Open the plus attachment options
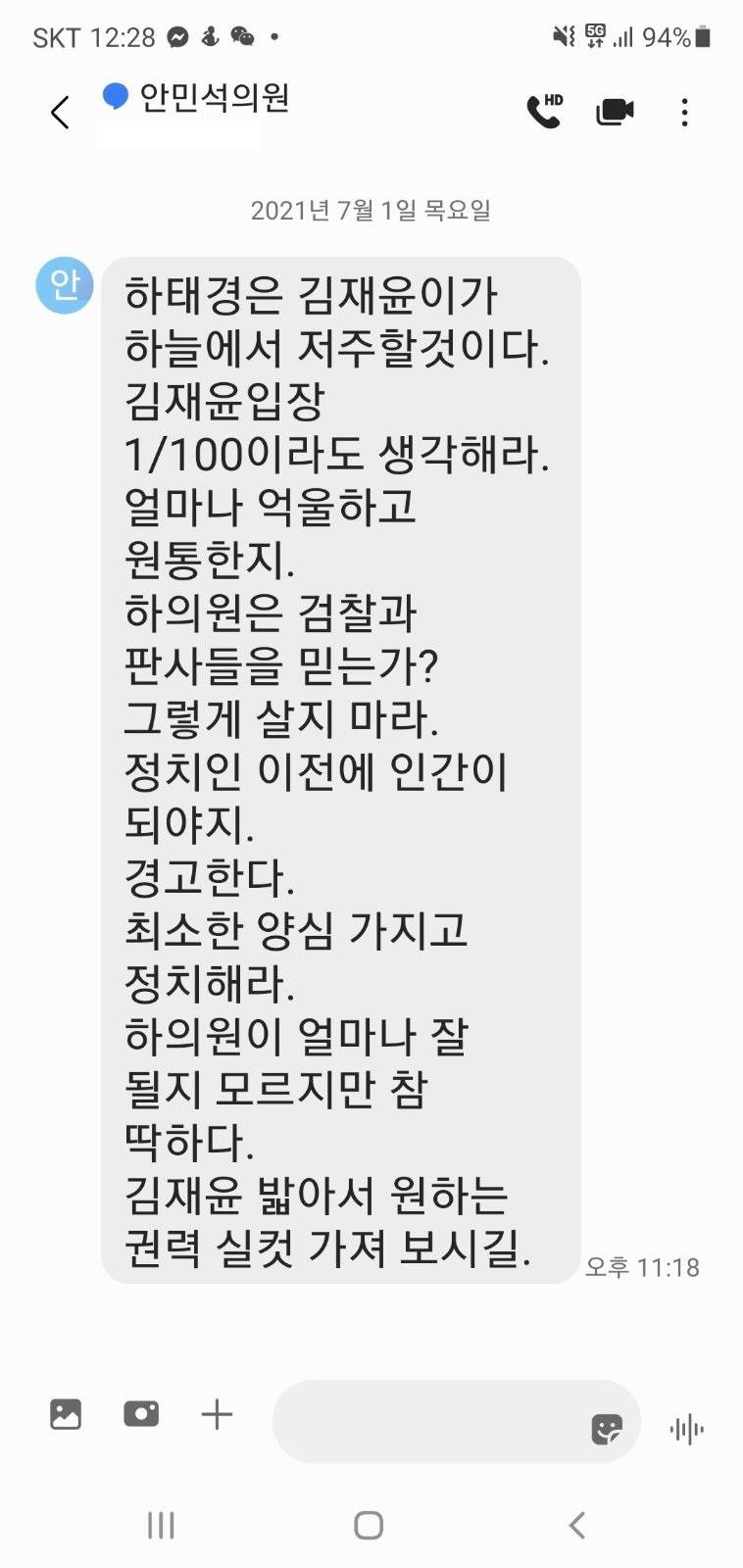This screenshot has height=1568, width=743. click(x=217, y=1414)
